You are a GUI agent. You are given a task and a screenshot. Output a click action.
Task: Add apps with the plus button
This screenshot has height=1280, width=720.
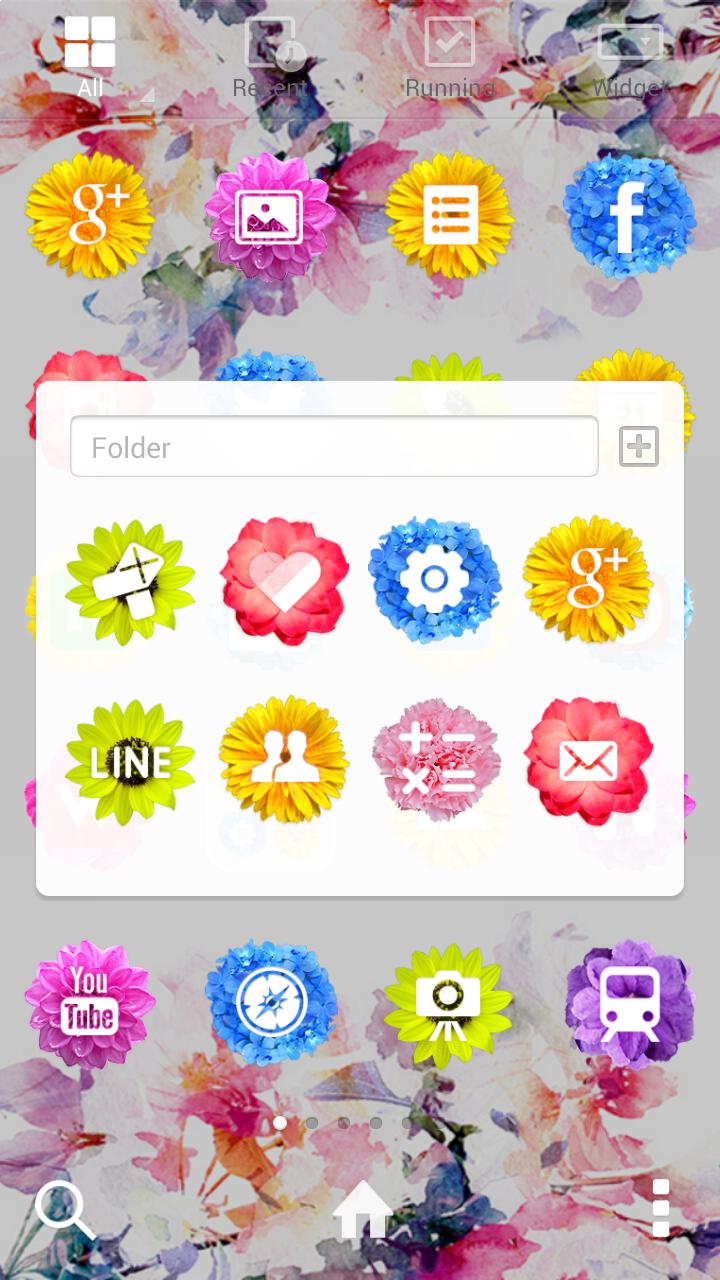pyautogui.click(x=639, y=447)
